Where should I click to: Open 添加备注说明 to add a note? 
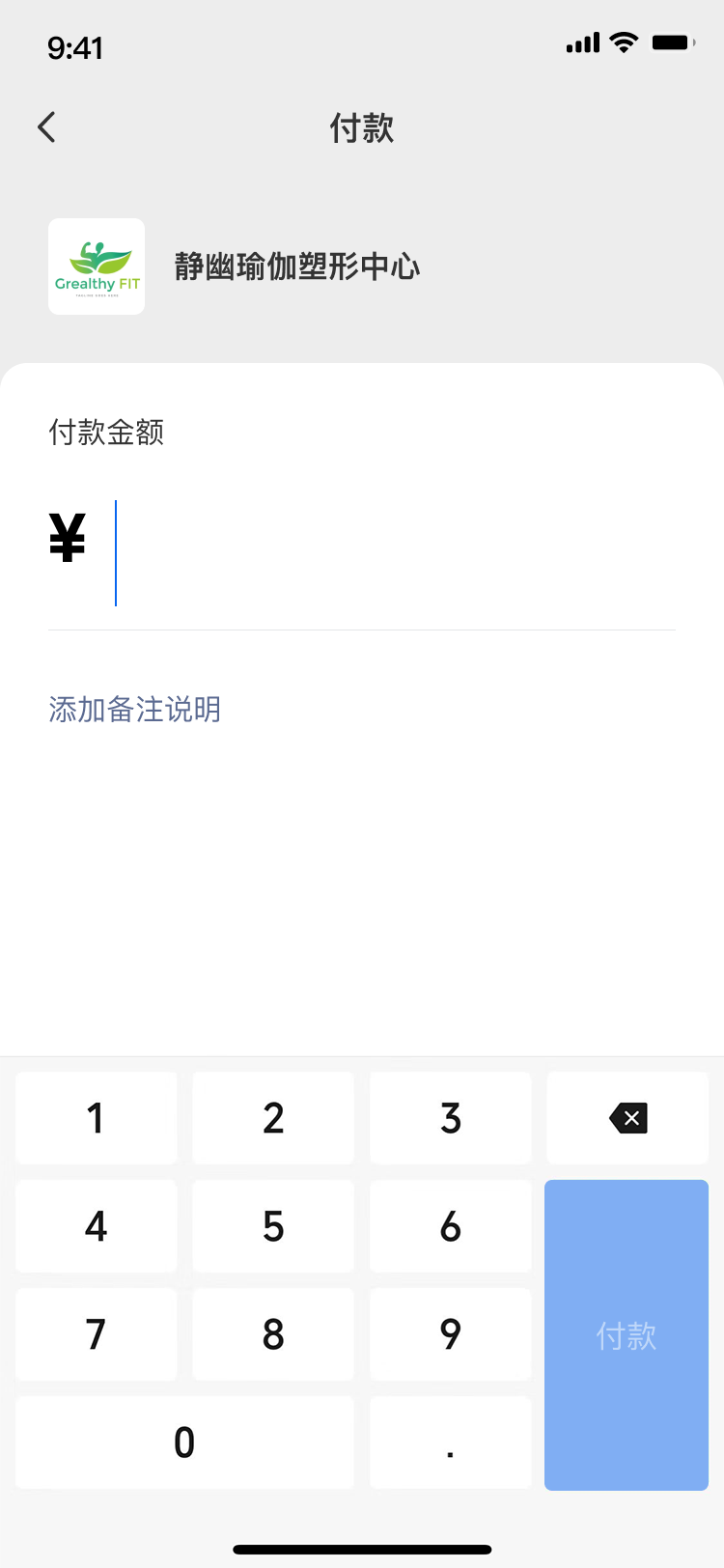(x=135, y=710)
